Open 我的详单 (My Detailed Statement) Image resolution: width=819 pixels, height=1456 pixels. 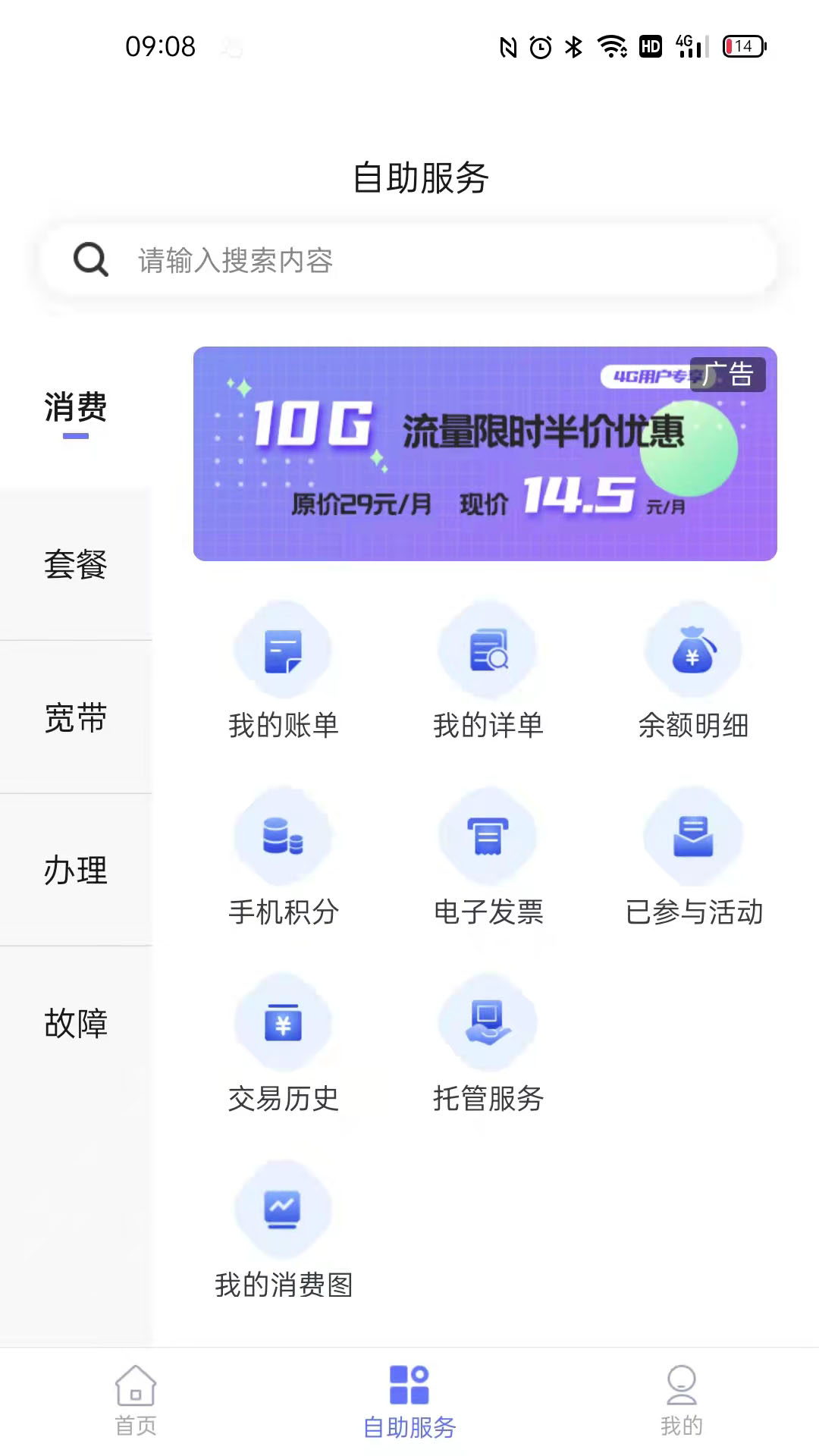[x=488, y=675]
